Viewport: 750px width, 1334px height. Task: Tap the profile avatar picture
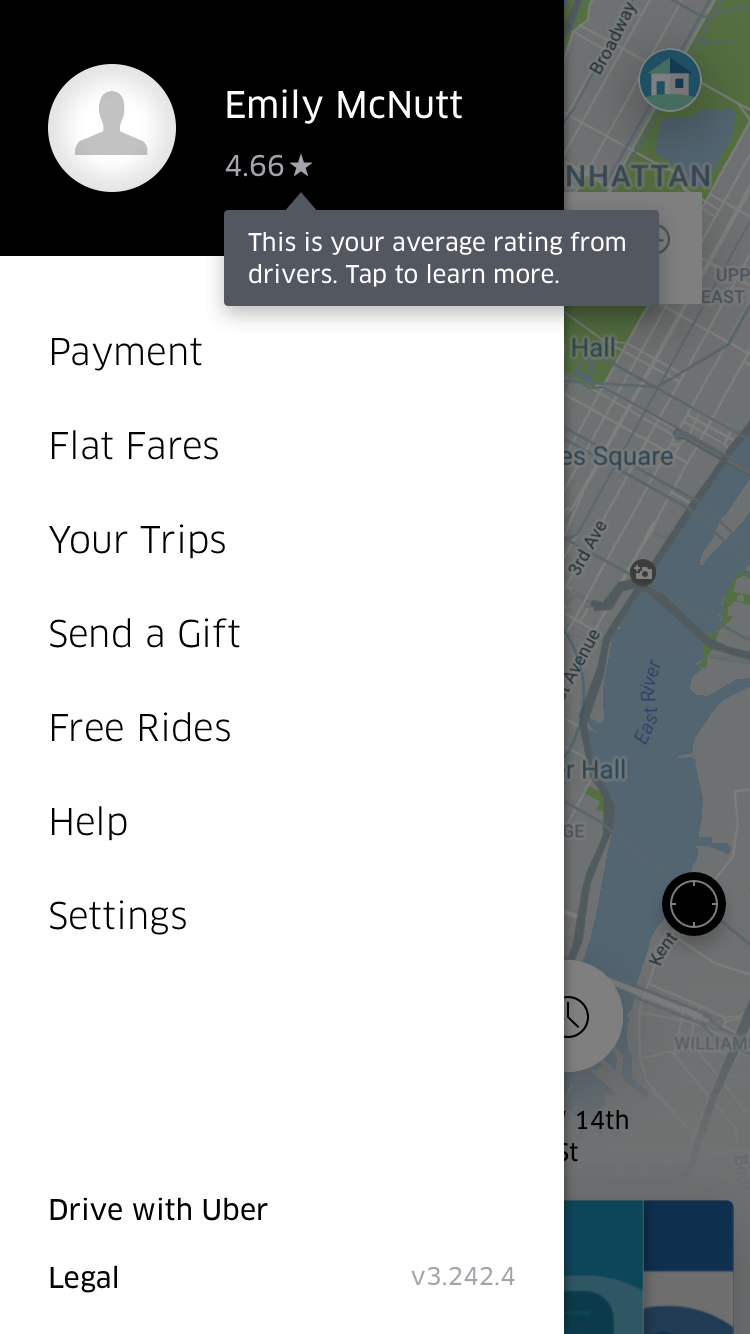point(112,128)
